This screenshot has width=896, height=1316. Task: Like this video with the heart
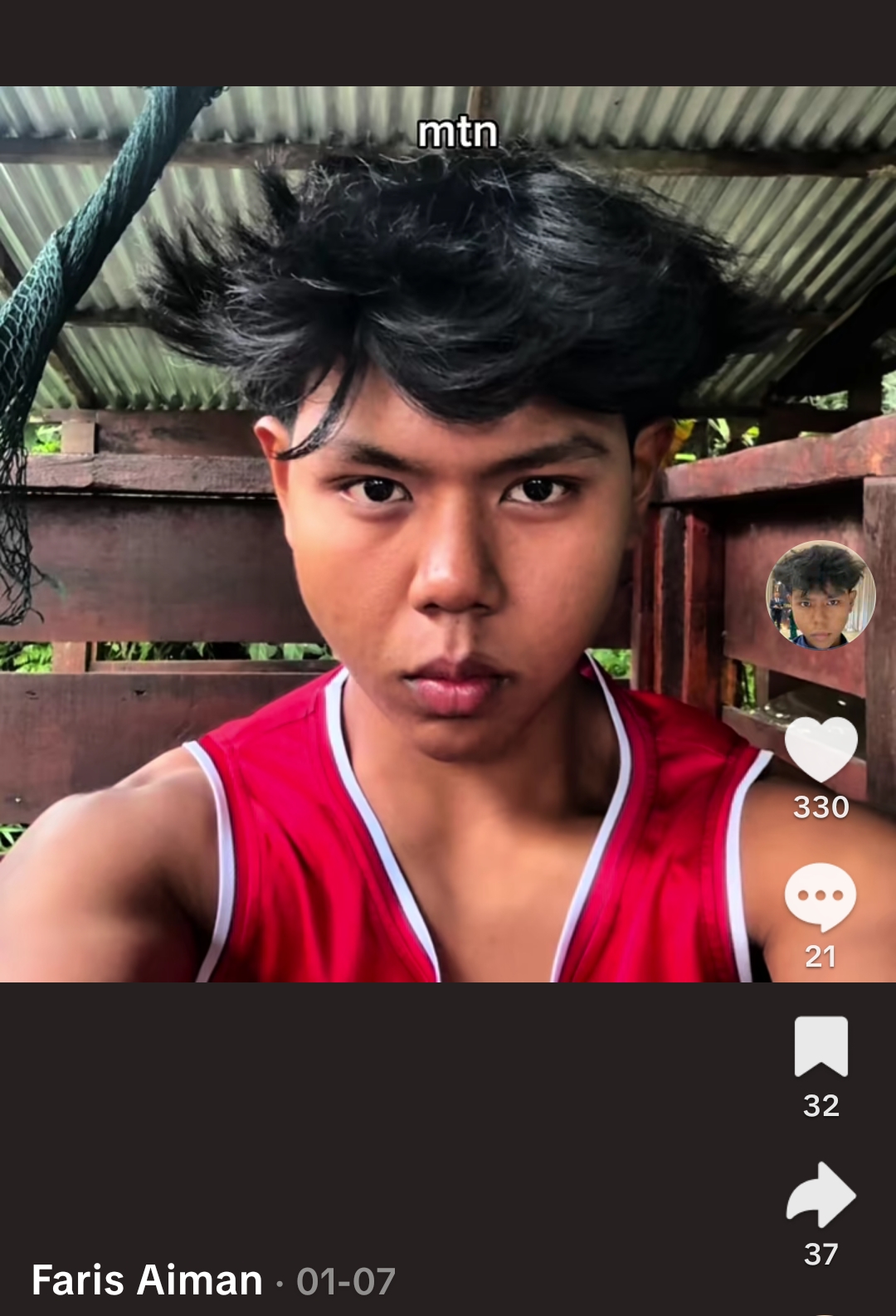click(x=821, y=748)
